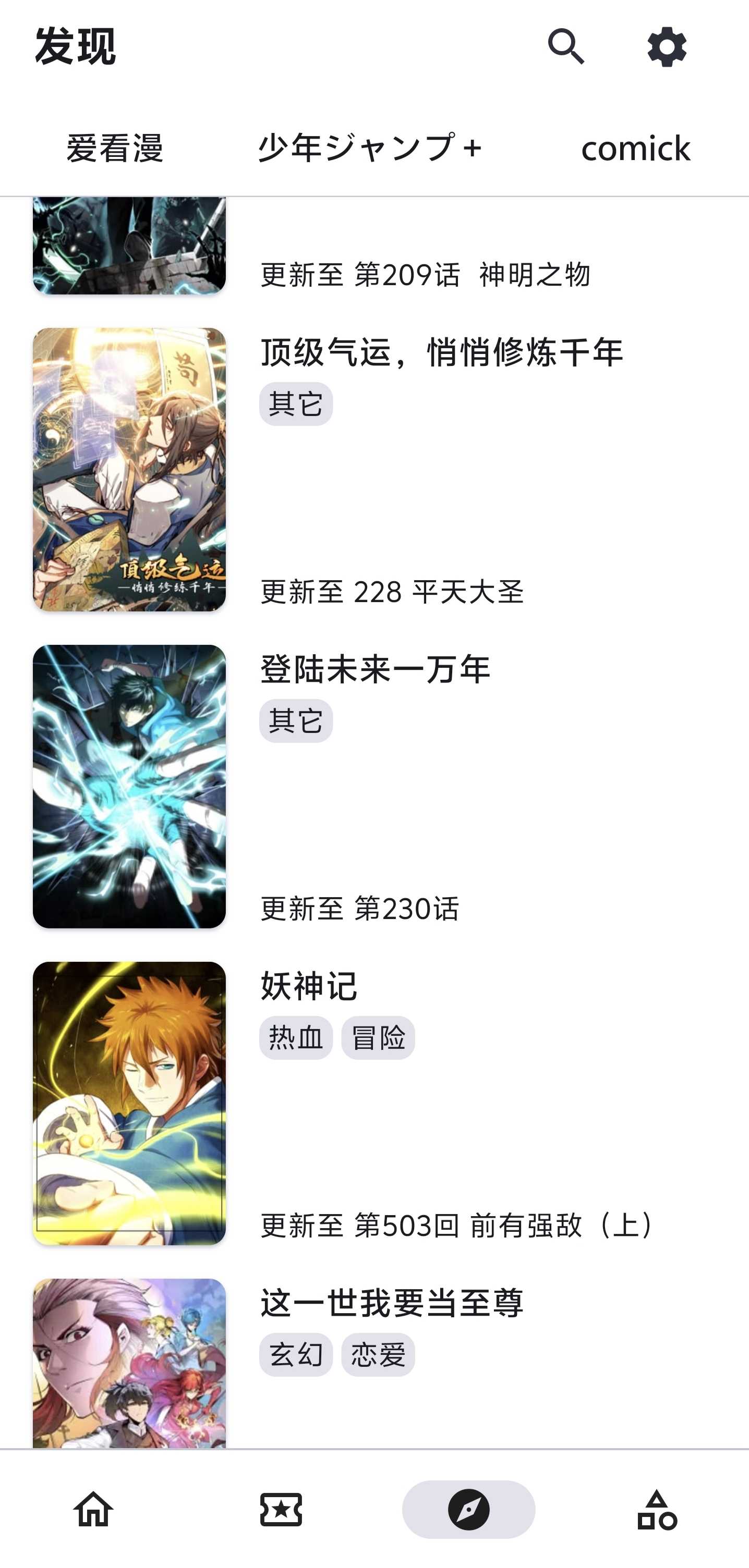The image size is (749, 1568).
Task: Open manga 妖神记
Action: [x=309, y=986]
